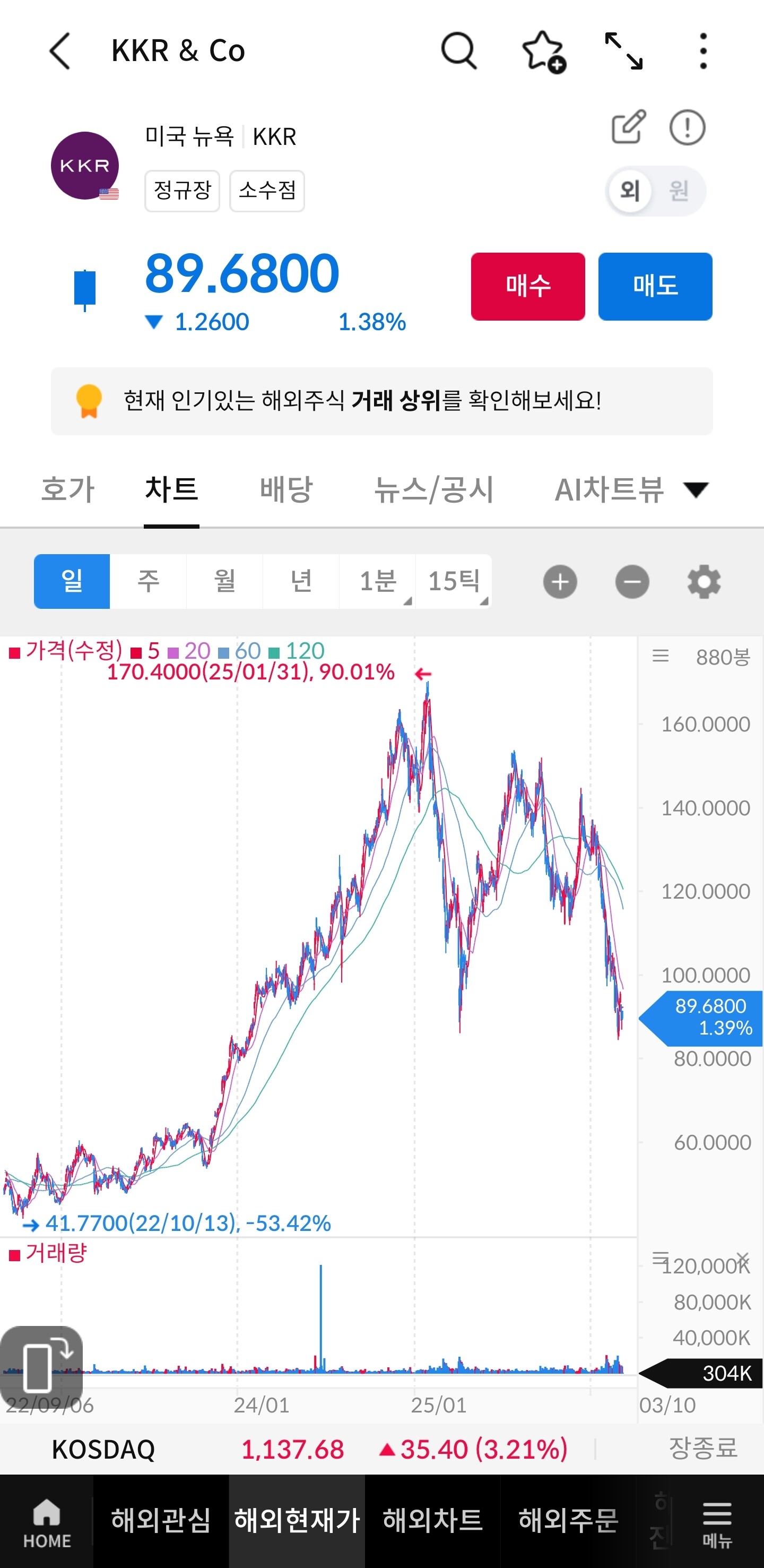
Task: Expand view using the fullscreen arrows icon
Action: (623, 51)
